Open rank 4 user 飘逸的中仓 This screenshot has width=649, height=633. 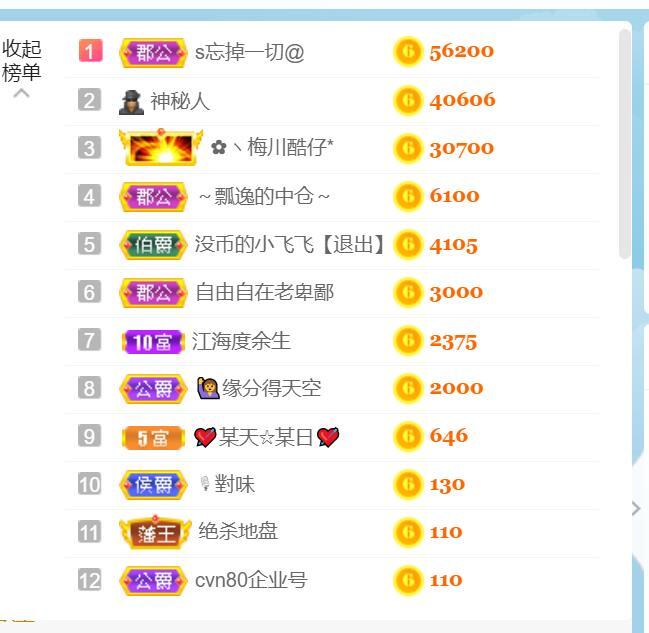(x=263, y=196)
